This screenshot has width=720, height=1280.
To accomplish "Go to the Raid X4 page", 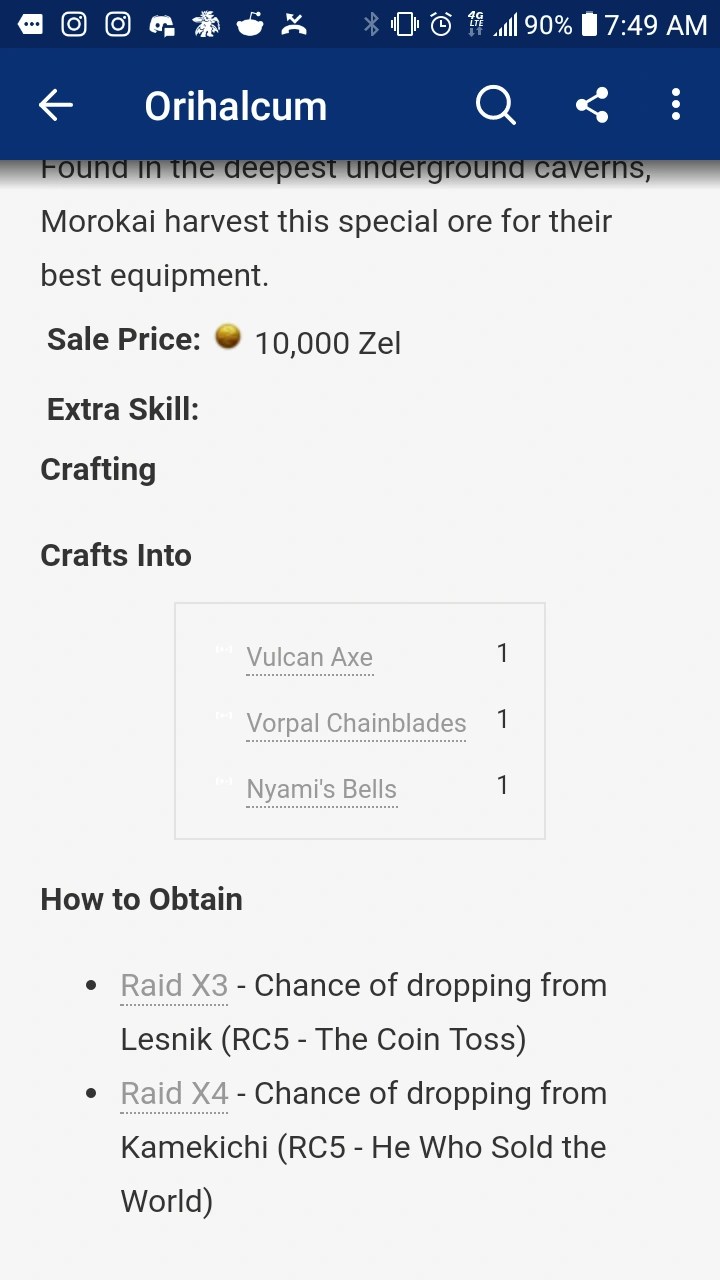I will tap(174, 1093).
